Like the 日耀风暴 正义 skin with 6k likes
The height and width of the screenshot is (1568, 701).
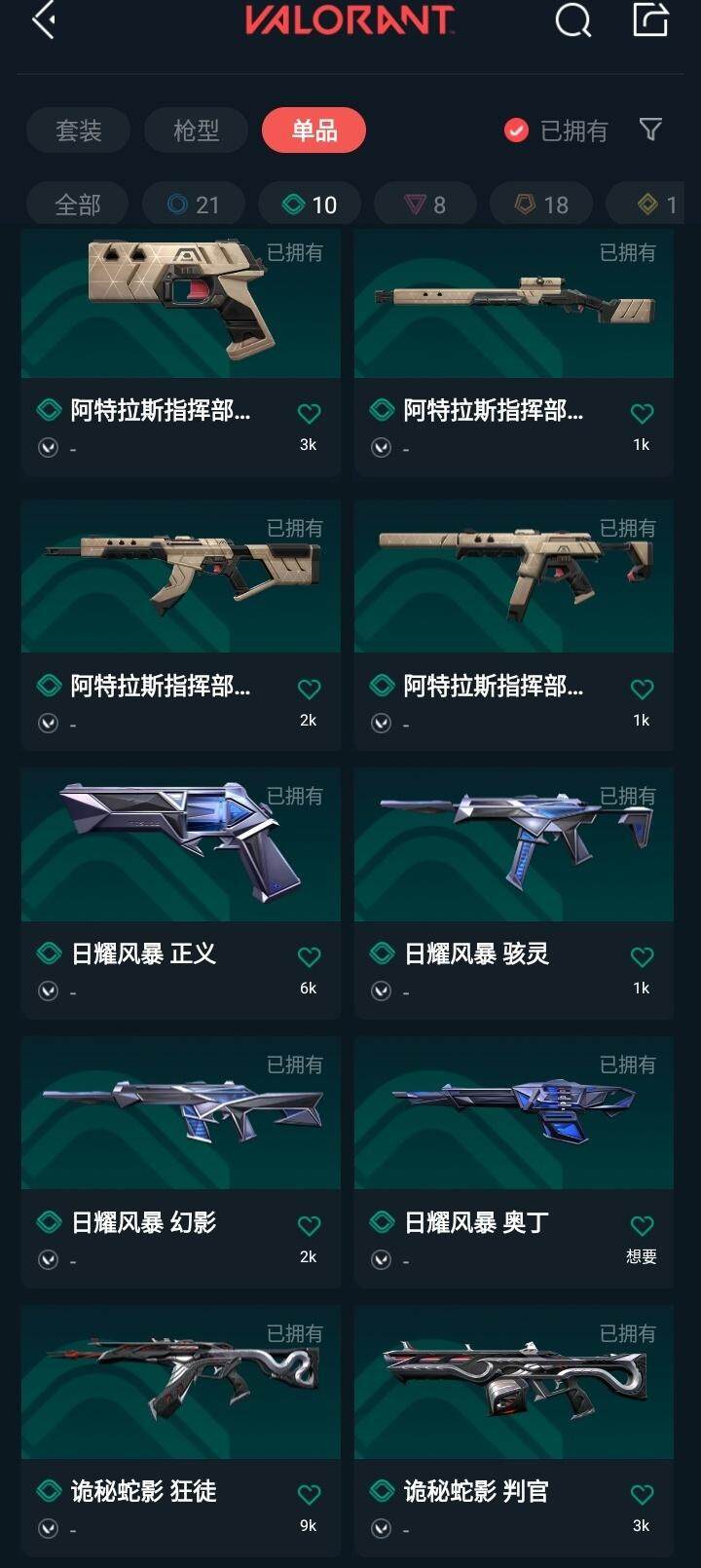click(x=309, y=957)
